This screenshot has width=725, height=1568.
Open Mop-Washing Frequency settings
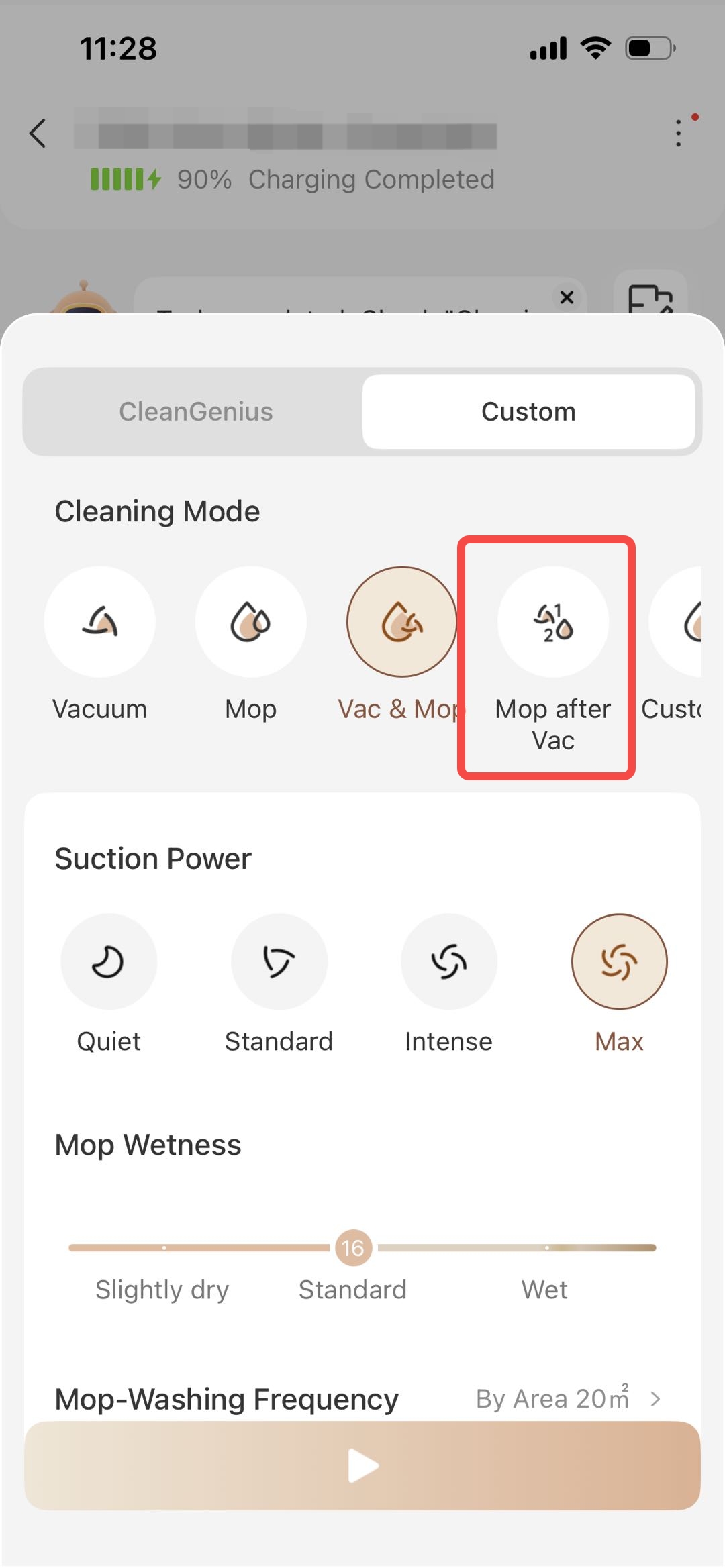(x=362, y=1399)
